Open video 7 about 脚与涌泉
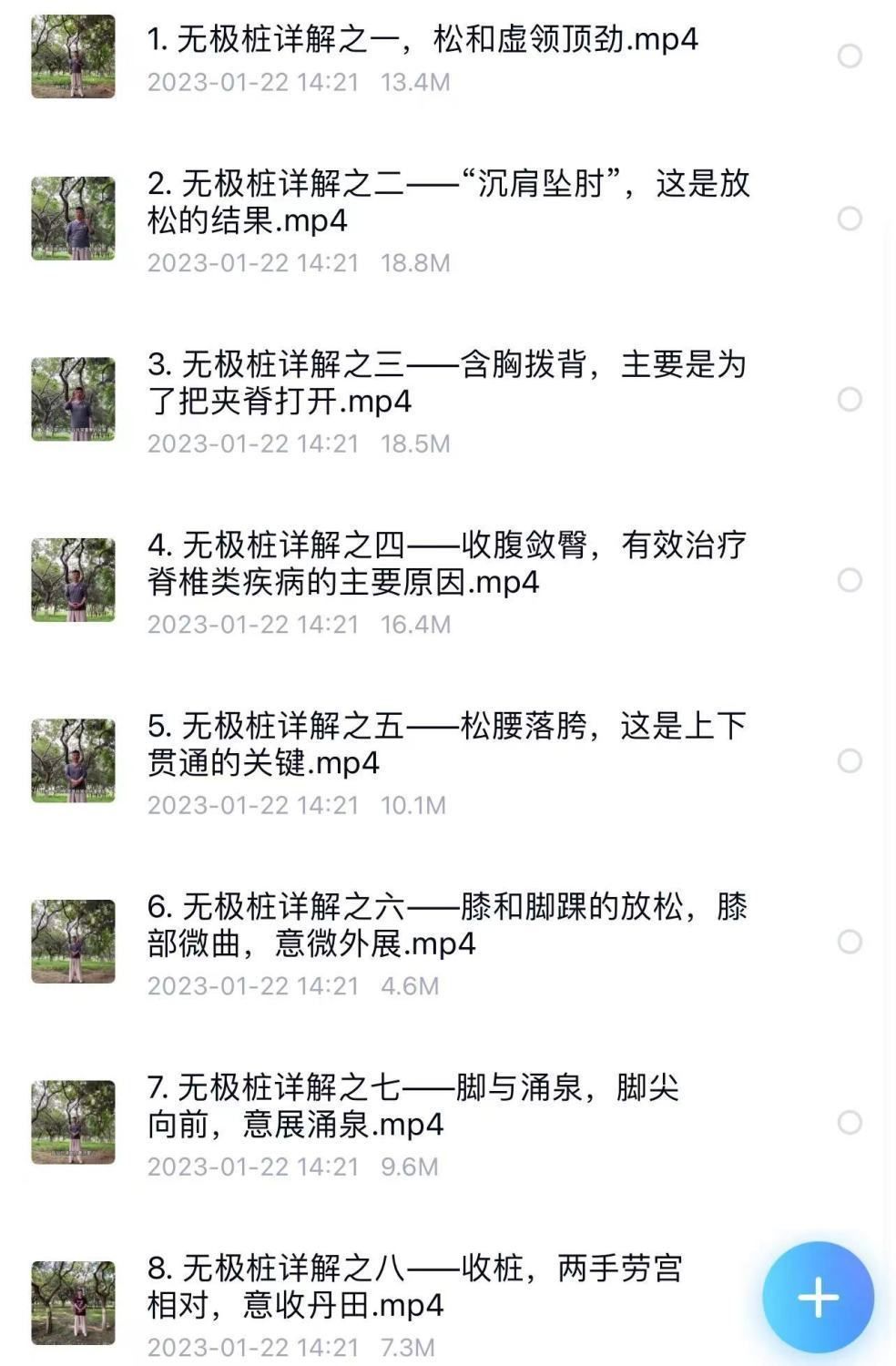The image size is (896, 1366). [413, 1106]
